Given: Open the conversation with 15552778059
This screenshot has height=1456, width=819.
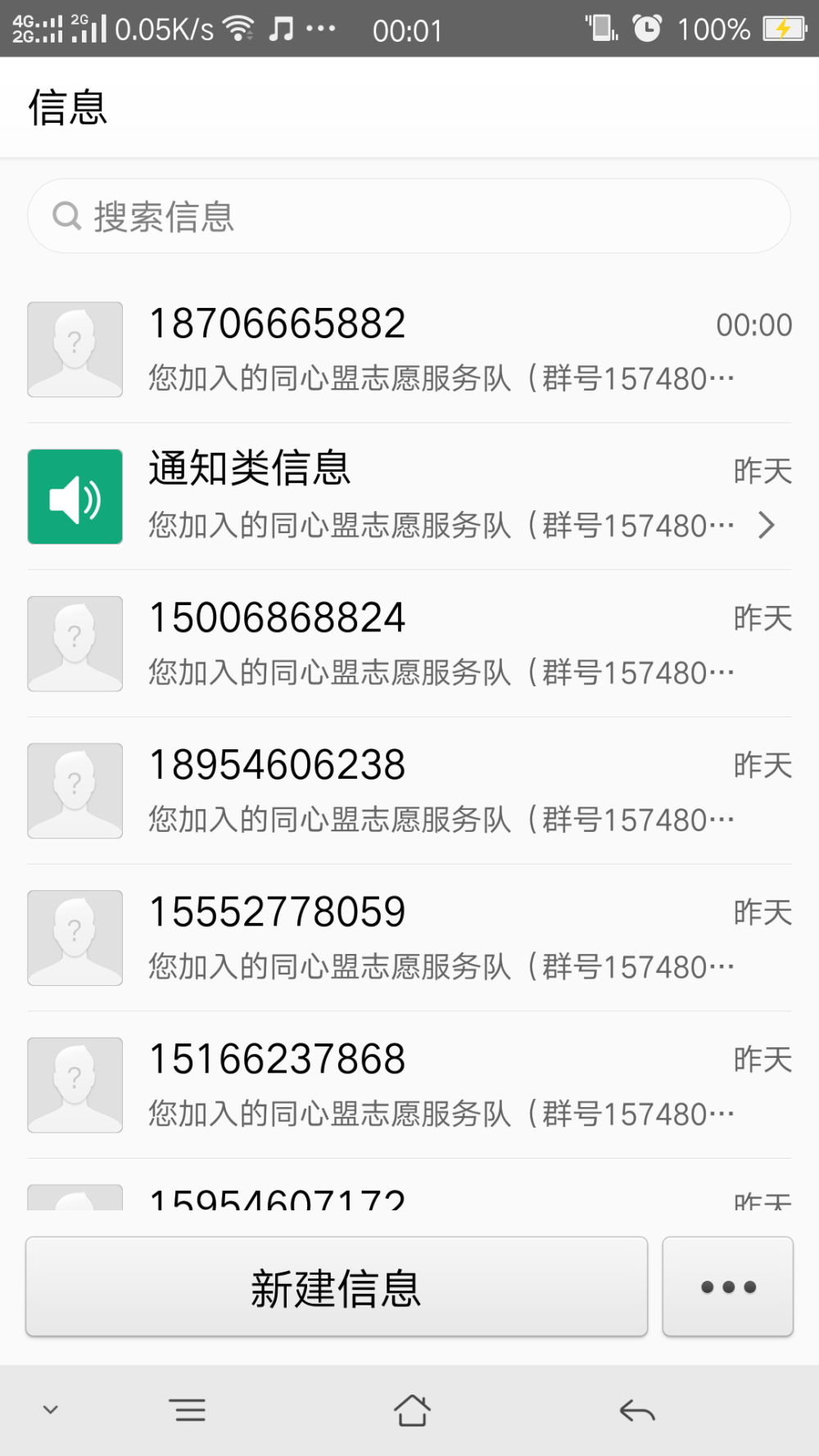Looking at the screenshot, I should pos(409,938).
